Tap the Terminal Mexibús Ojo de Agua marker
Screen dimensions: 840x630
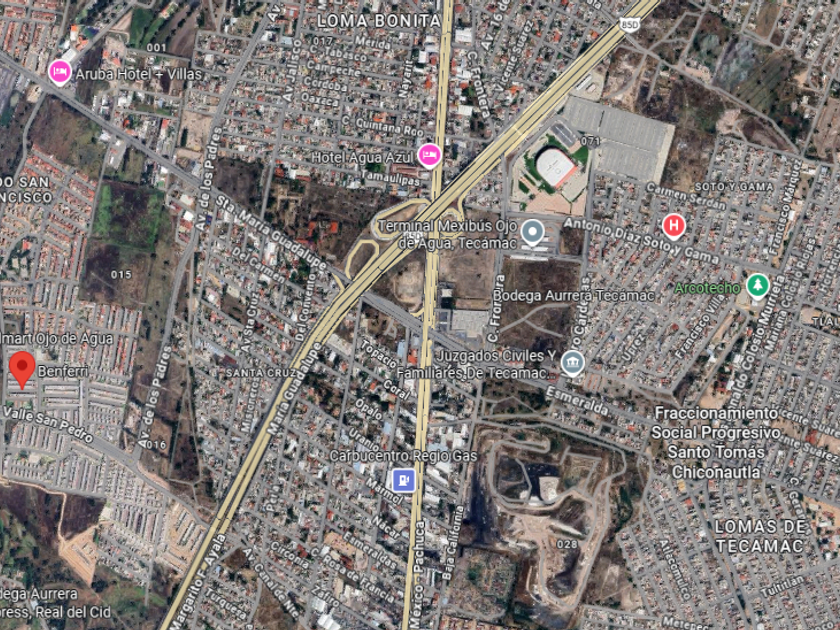[532, 233]
